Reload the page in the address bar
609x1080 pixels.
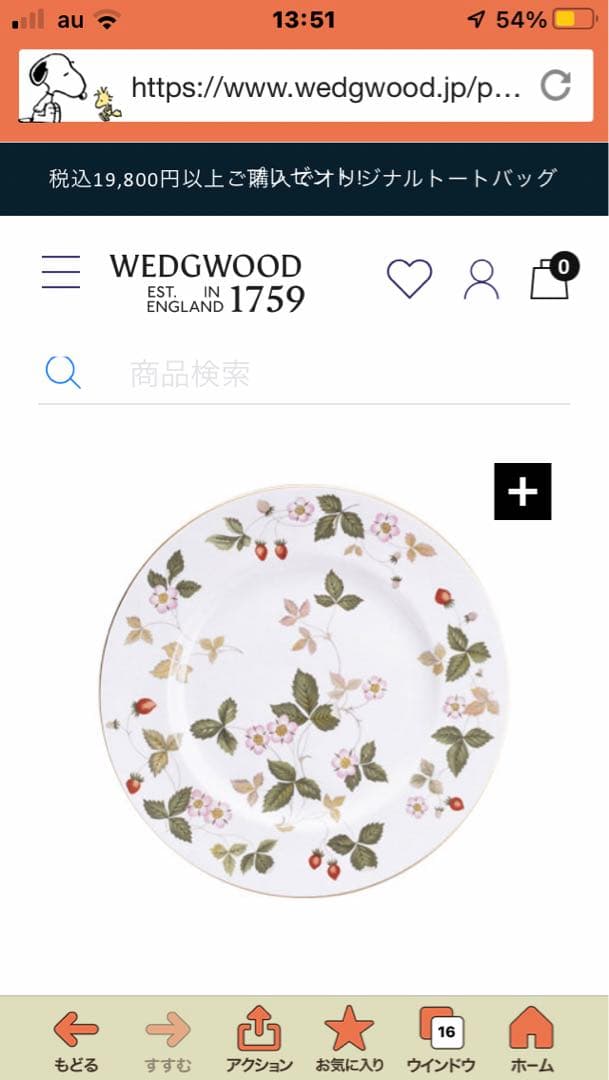pyautogui.click(x=556, y=87)
